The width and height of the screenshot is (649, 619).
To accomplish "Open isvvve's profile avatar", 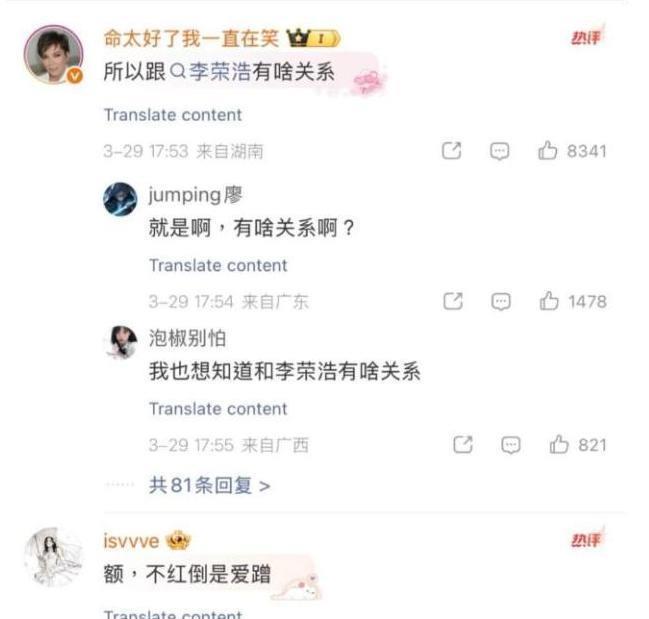I will pos(54,557).
